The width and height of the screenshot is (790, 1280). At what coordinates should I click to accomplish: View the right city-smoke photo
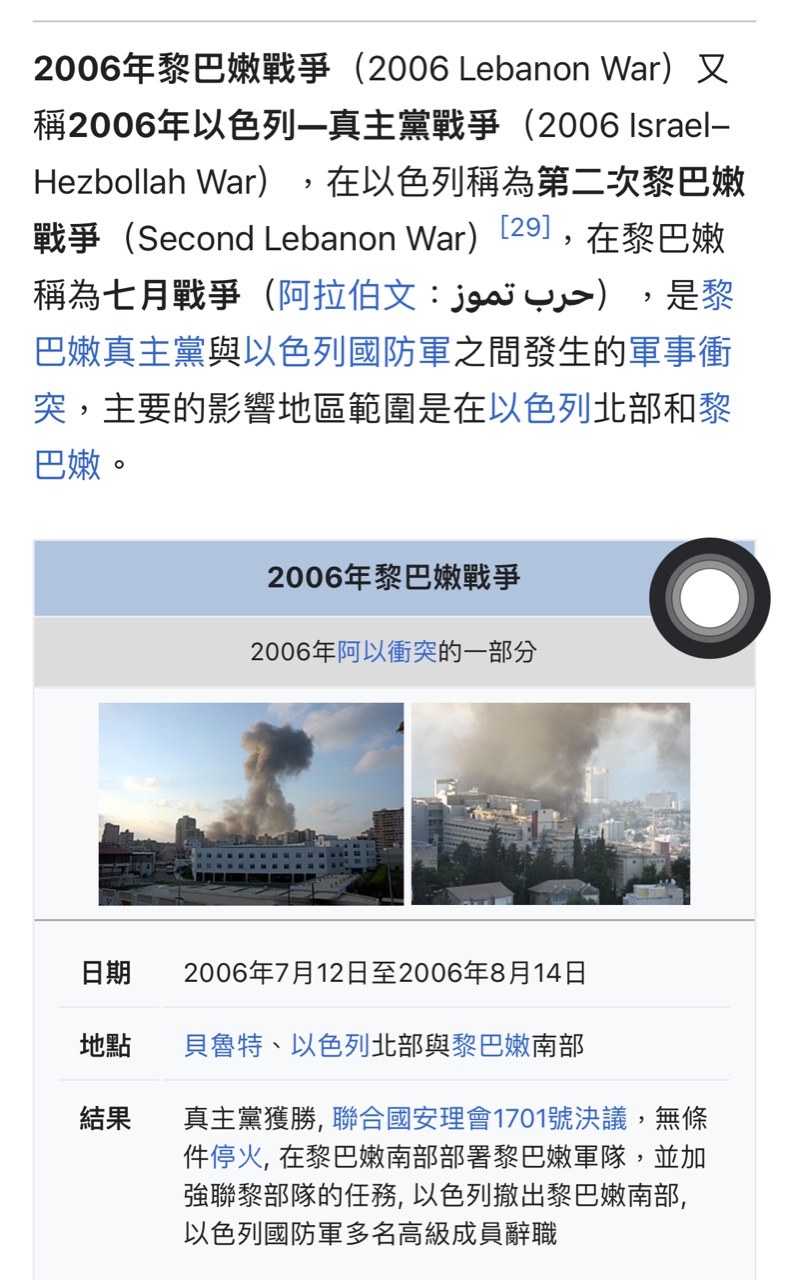point(550,804)
